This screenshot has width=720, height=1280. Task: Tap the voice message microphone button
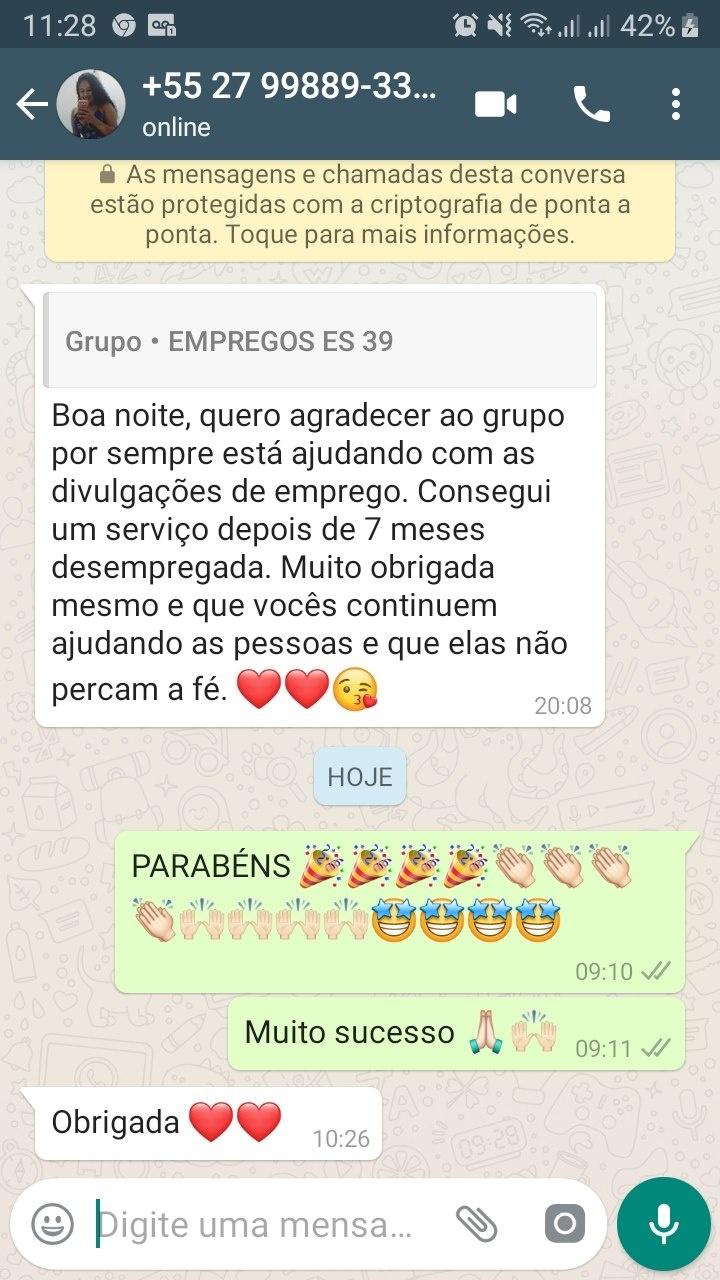click(663, 1224)
